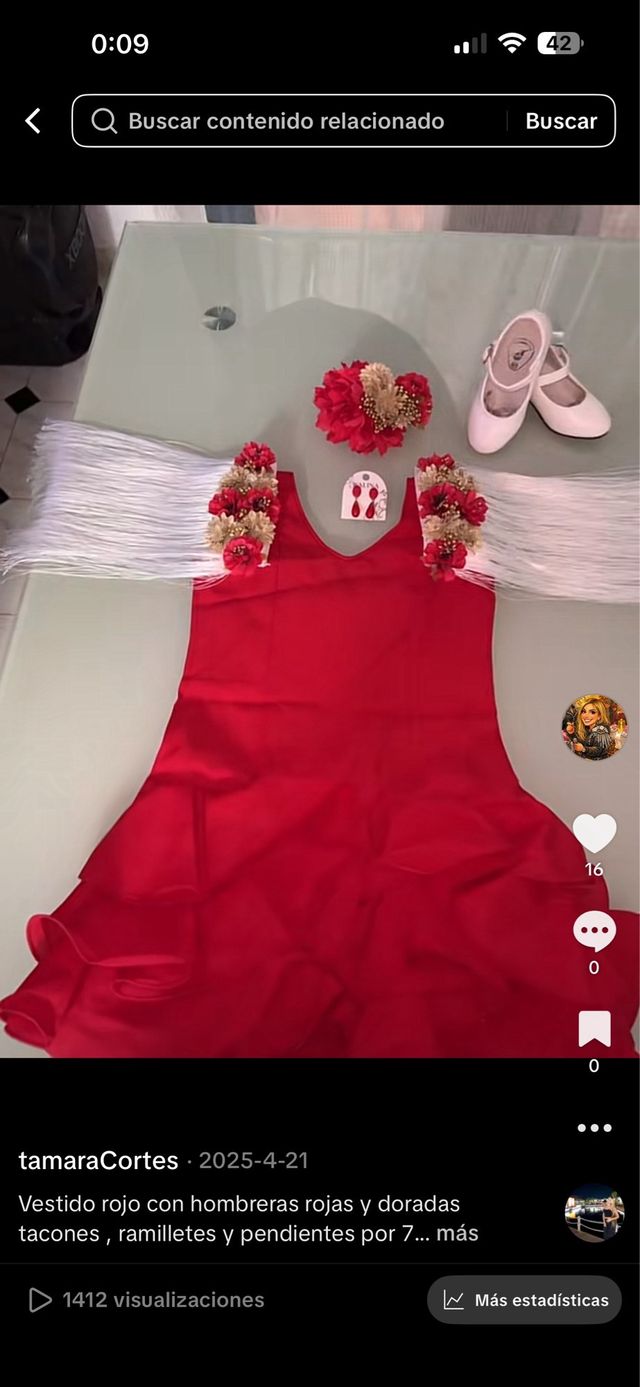The height and width of the screenshot is (1387, 640).
Task: Open the sound disc thumbnail
Action: point(594,1213)
